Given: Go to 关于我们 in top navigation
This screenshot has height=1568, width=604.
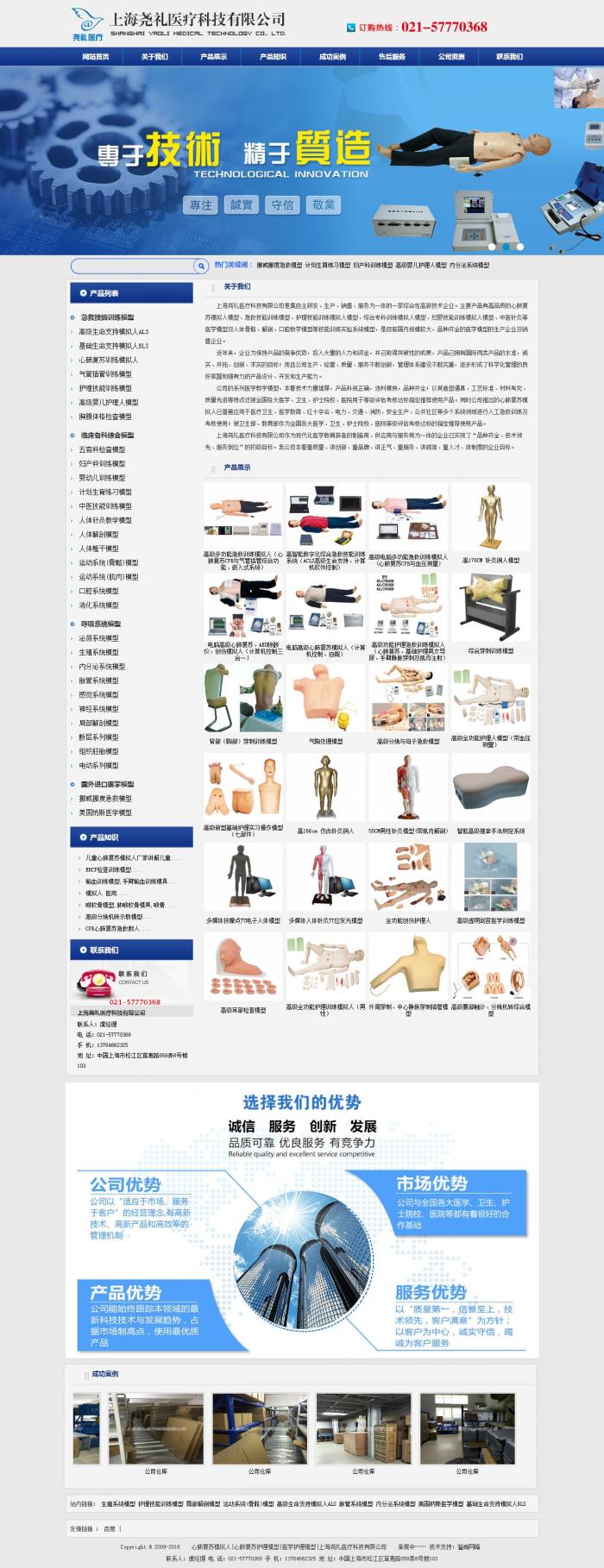Looking at the screenshot, I should click(154, 57).
